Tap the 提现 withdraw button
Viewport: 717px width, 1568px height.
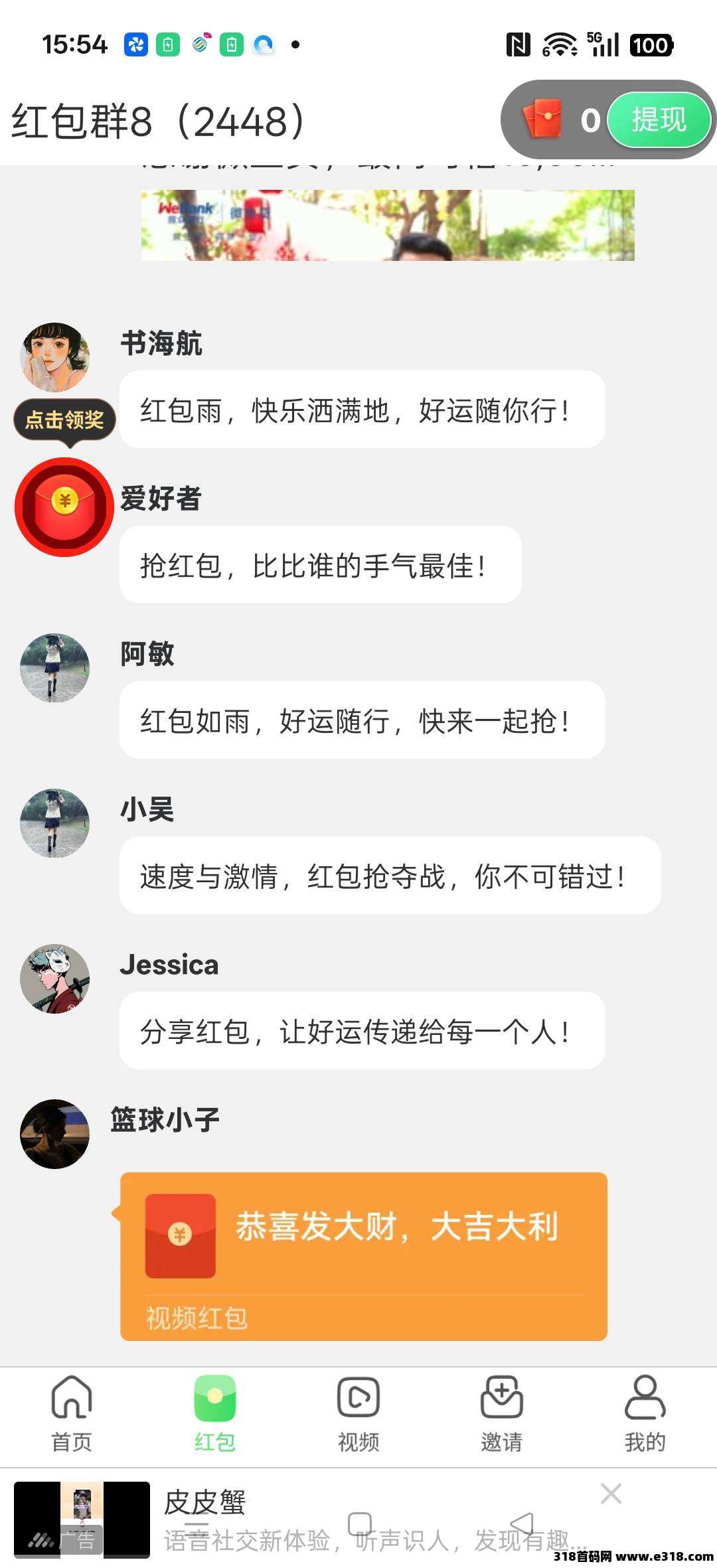pyautogui.click(x=659, y=120)
